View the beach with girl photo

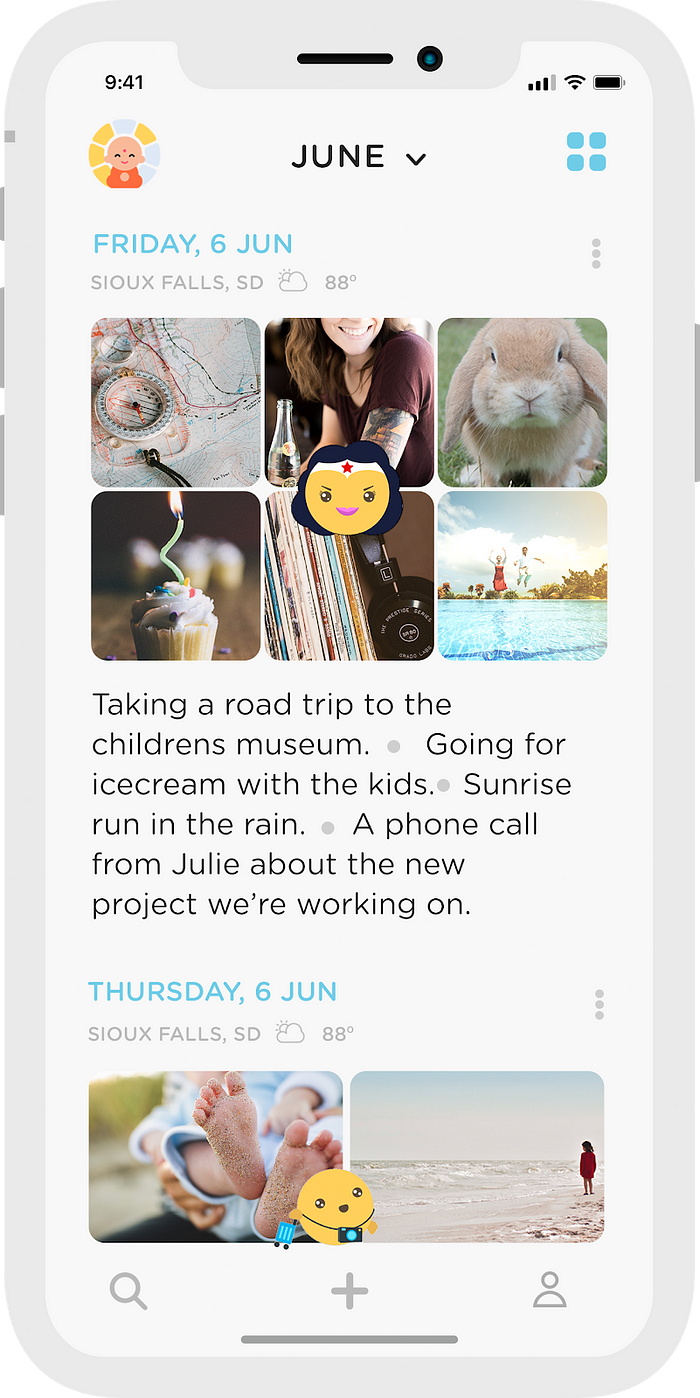[477, 1157]
